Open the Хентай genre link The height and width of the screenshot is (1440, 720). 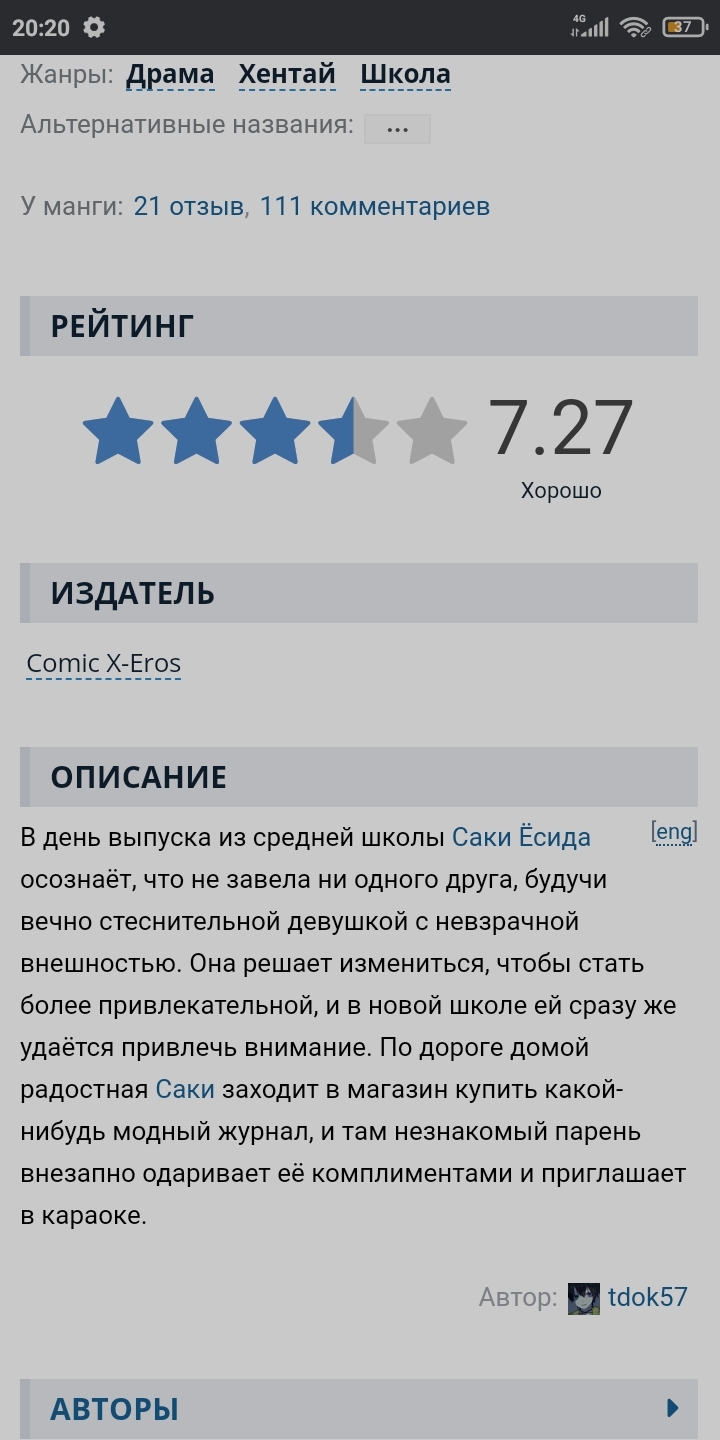tap(287, 74)
